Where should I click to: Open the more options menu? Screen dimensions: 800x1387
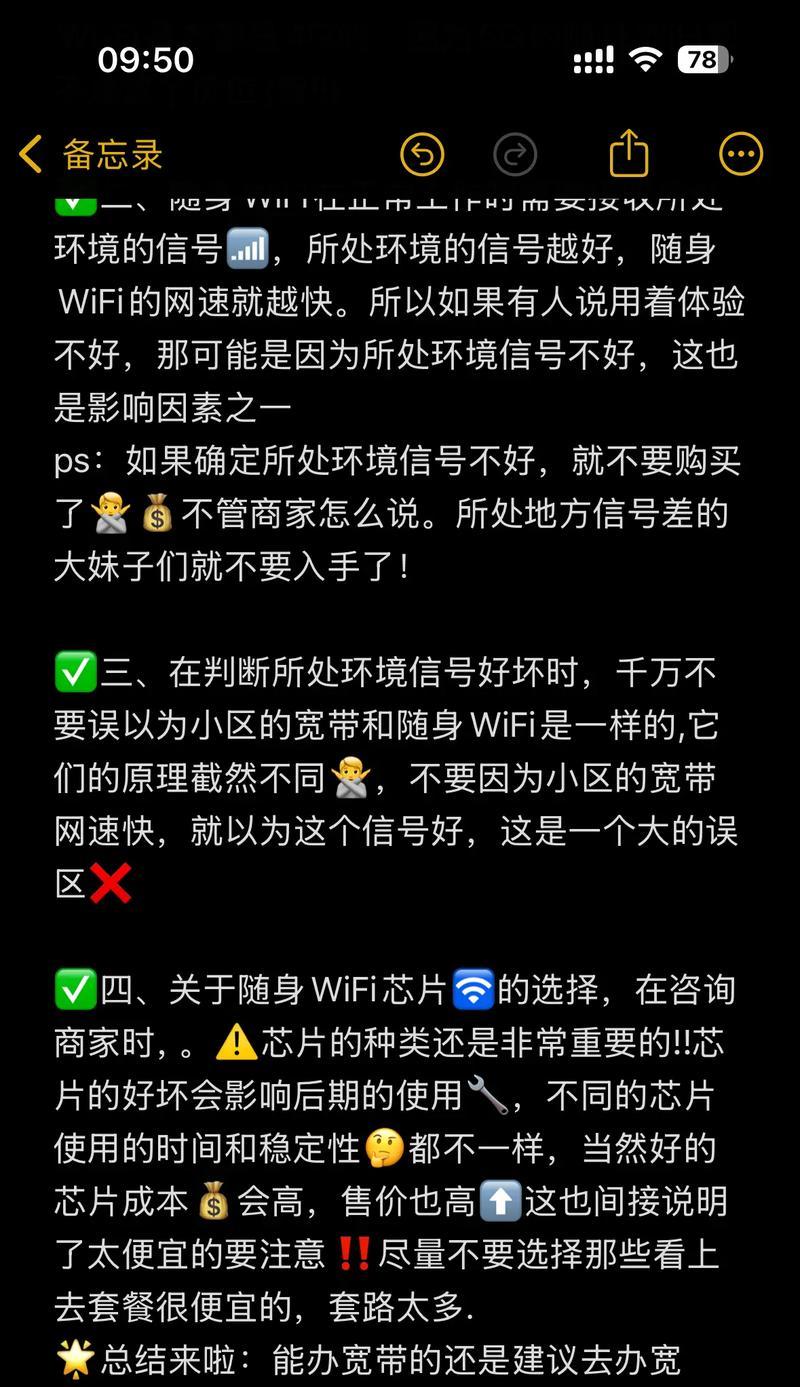pyautogui.click(x=741, y=155)
